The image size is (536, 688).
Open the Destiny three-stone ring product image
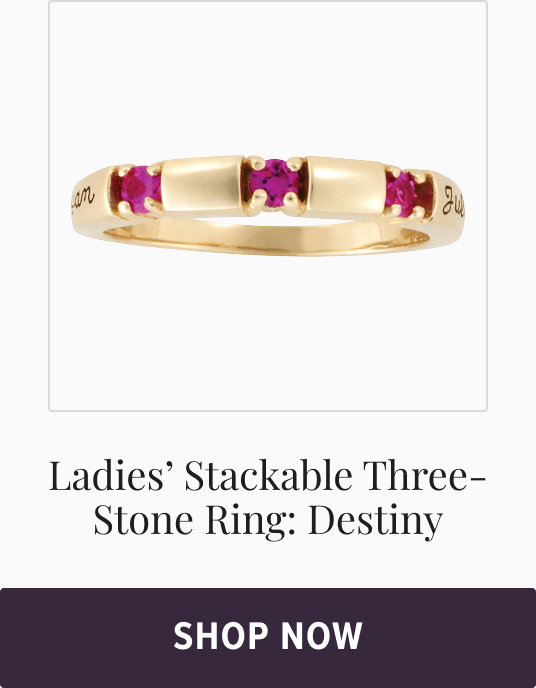(x=268, y=206)
